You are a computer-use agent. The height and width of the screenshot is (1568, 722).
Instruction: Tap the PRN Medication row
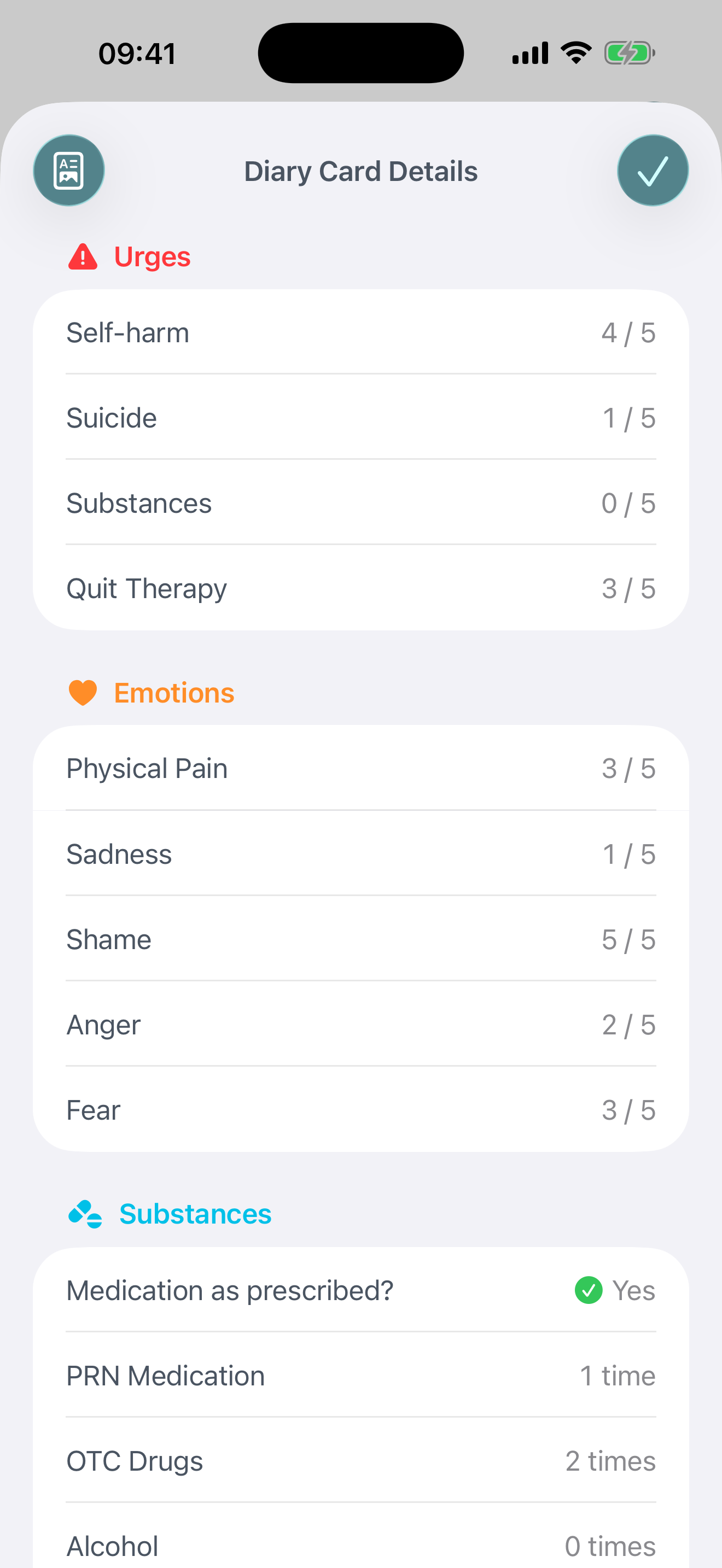(x=361, y=1375)
